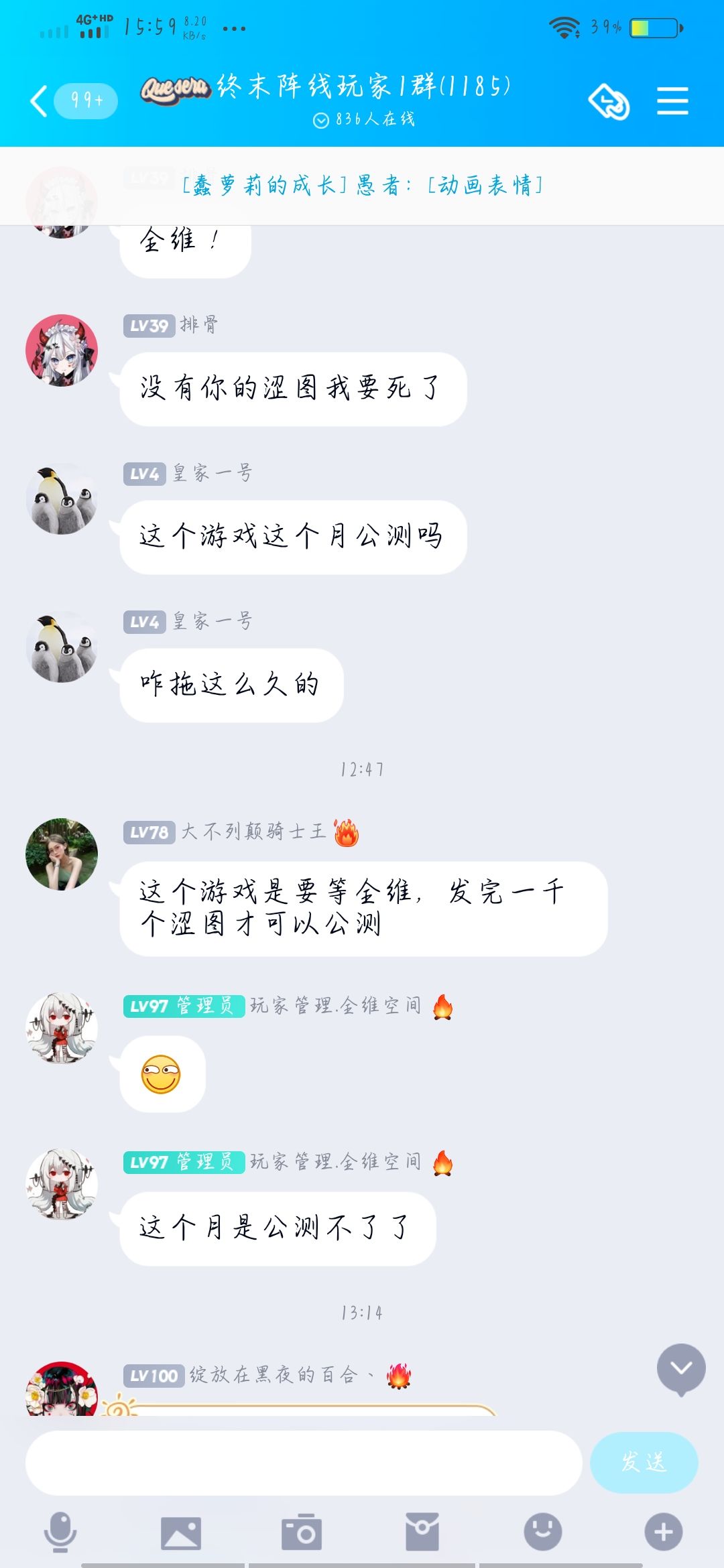Record a voice message with microphone
This screenshot has height=1568, width=724.
click(60, 1532)
